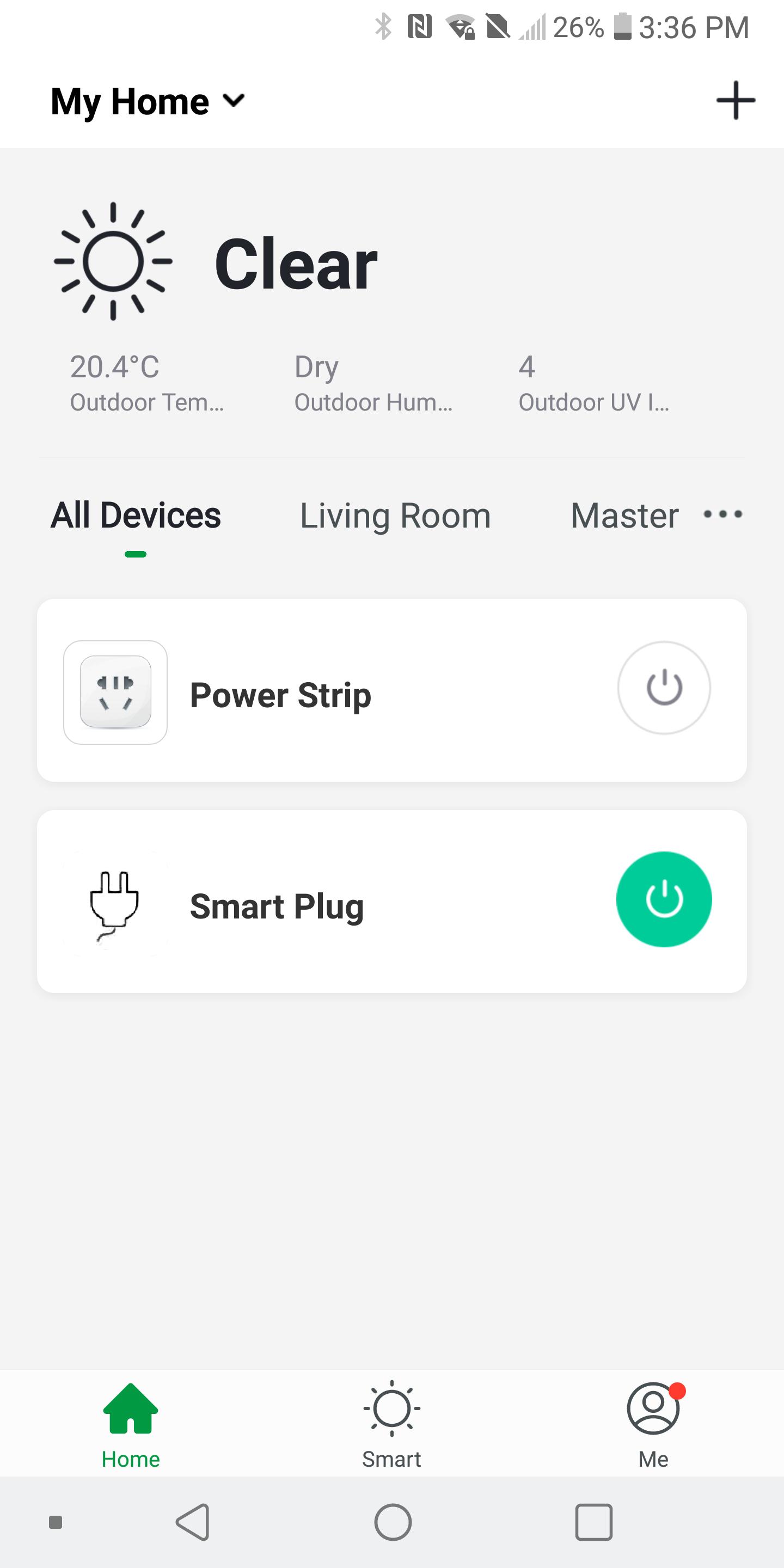Select the All Devices tab
The image size is (784, 1568).
coord(135,516)
